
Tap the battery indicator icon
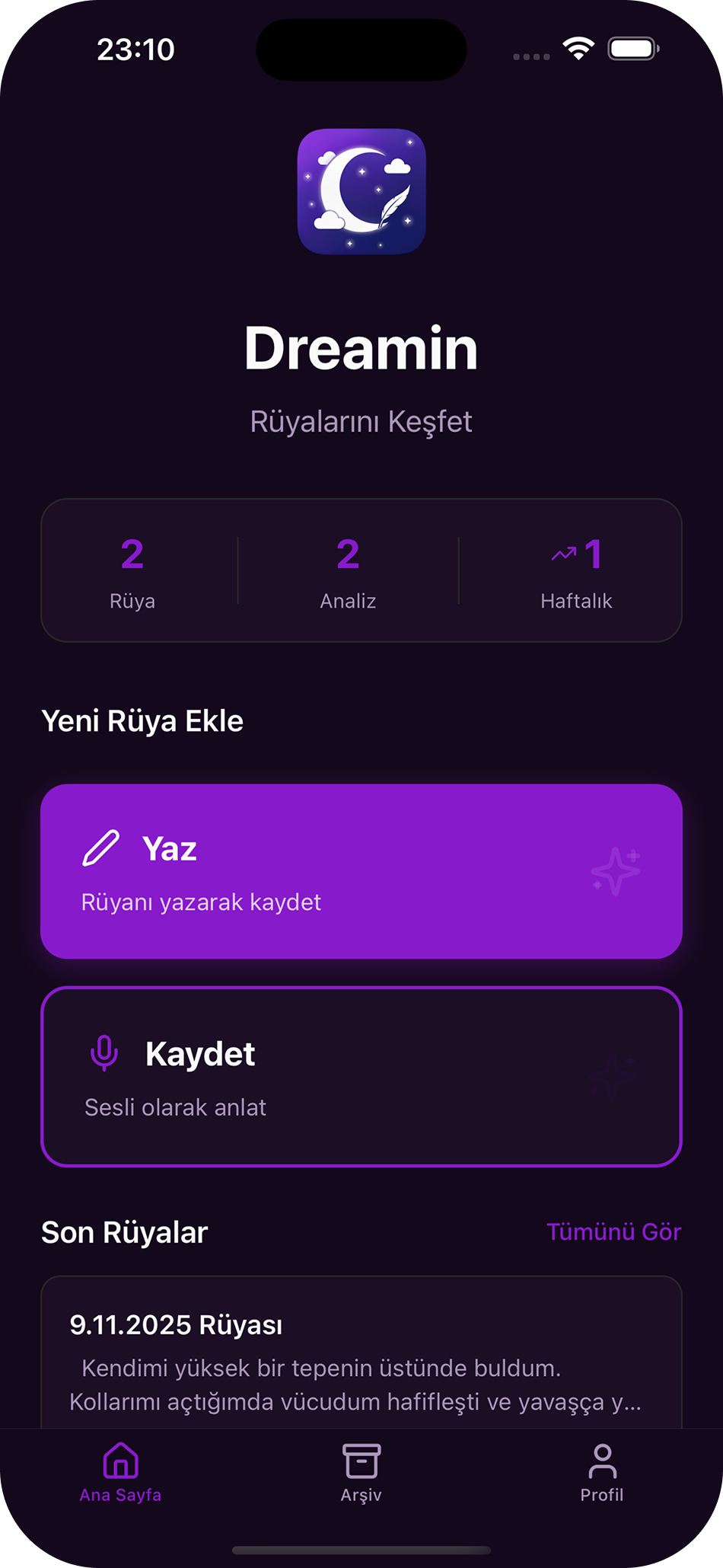click(633, 49)
